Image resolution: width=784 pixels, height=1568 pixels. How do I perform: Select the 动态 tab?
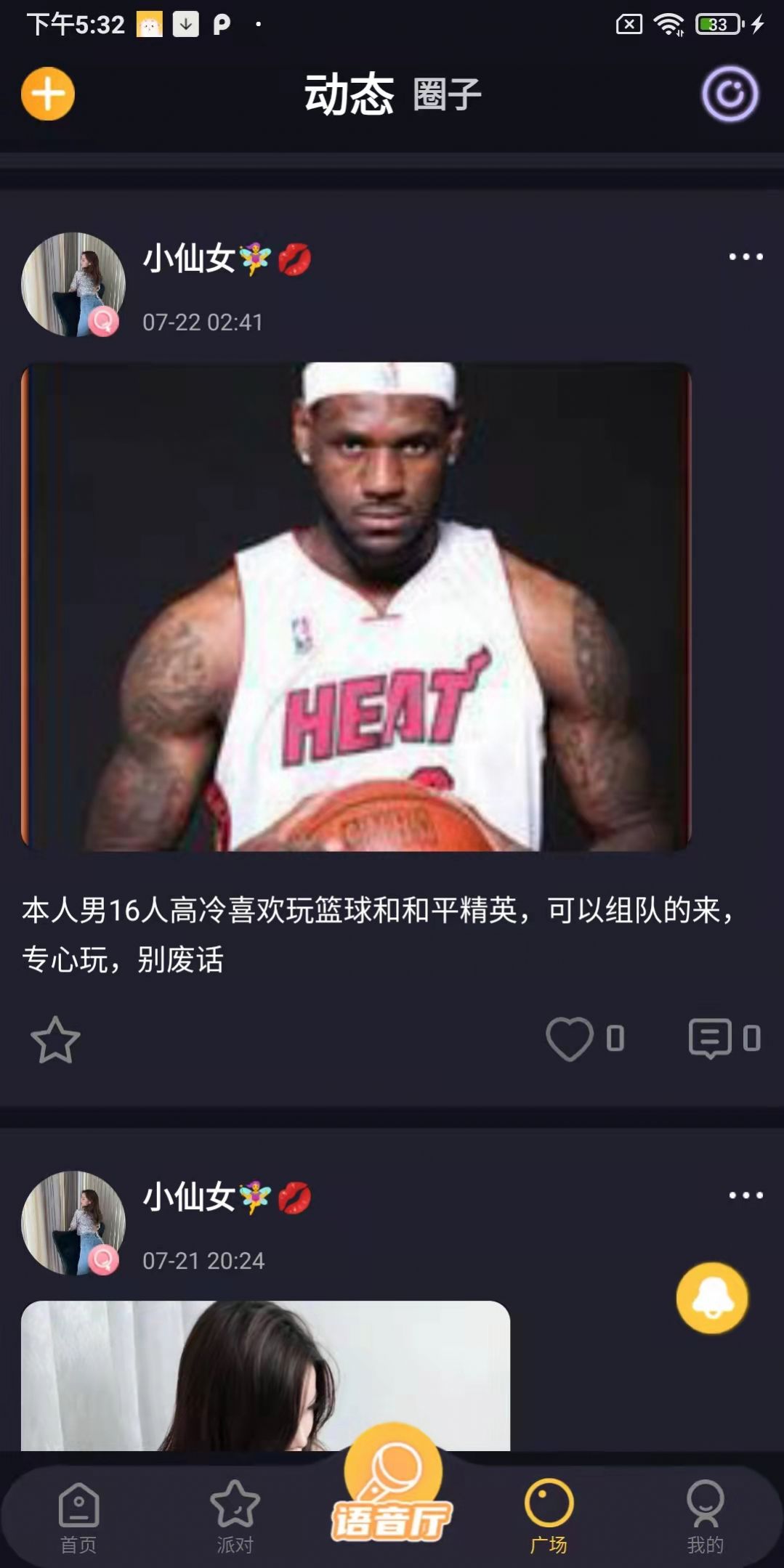tap(349, 95)
